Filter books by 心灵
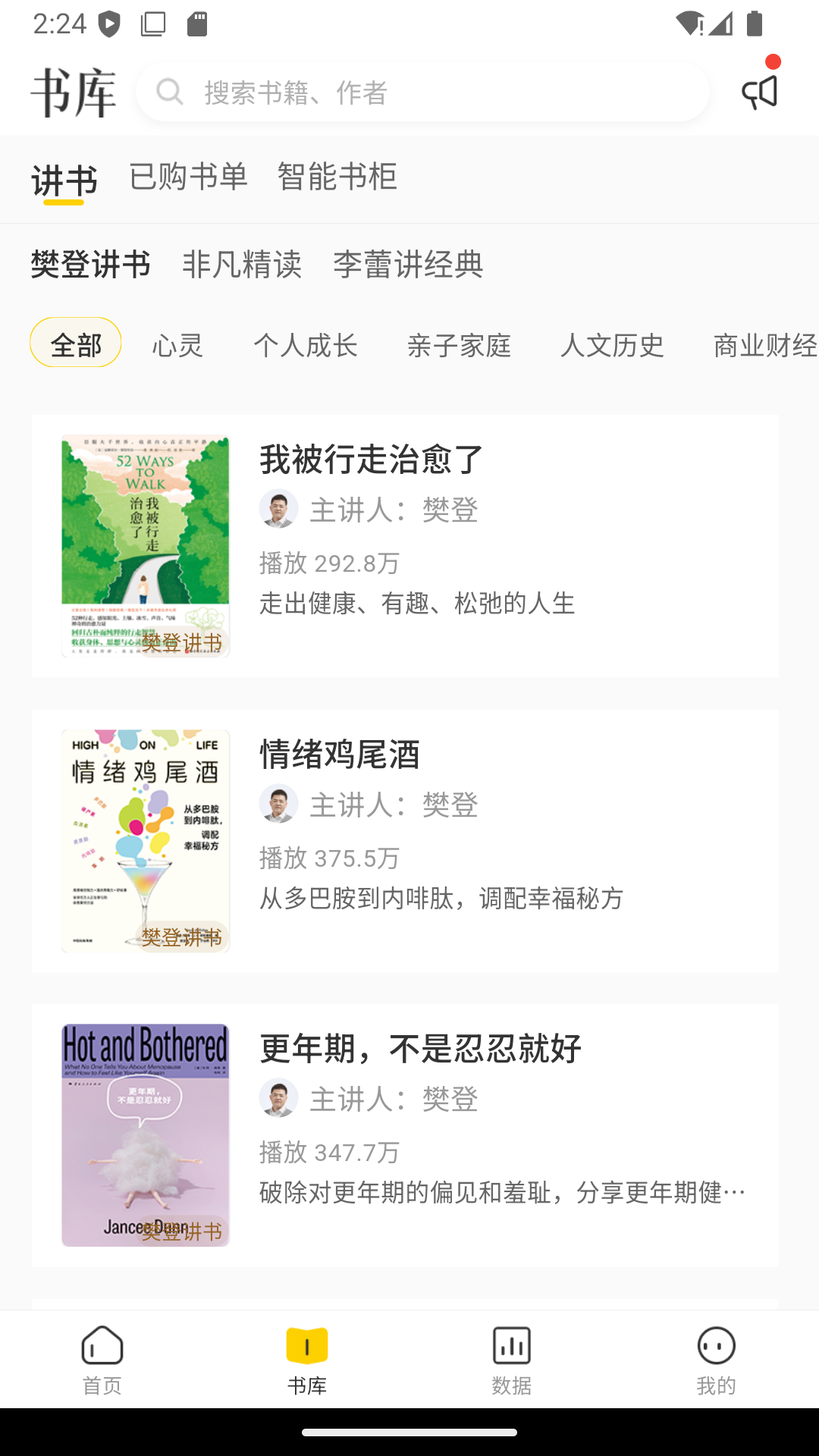This screenshot has width=819, height=1456. [177, 346]
